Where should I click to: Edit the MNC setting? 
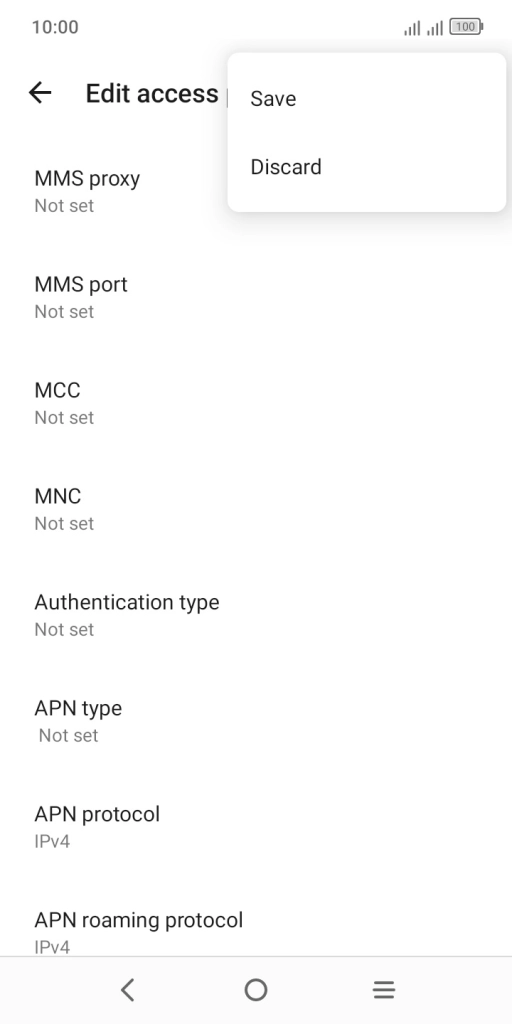click(x=256, y=508)
